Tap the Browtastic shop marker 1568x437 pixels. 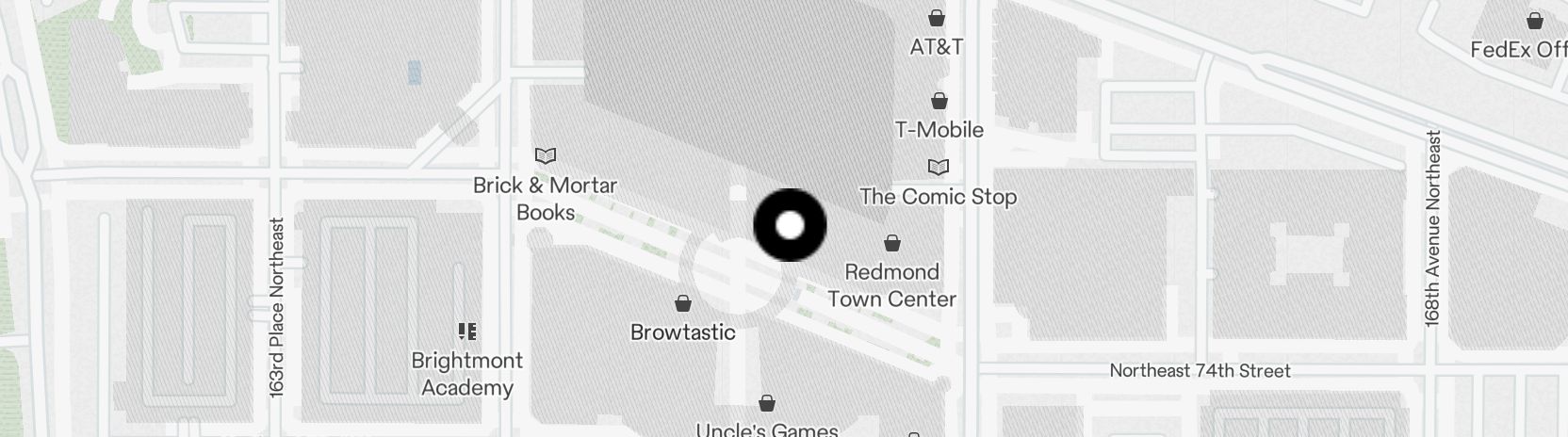tap(683, 303)
